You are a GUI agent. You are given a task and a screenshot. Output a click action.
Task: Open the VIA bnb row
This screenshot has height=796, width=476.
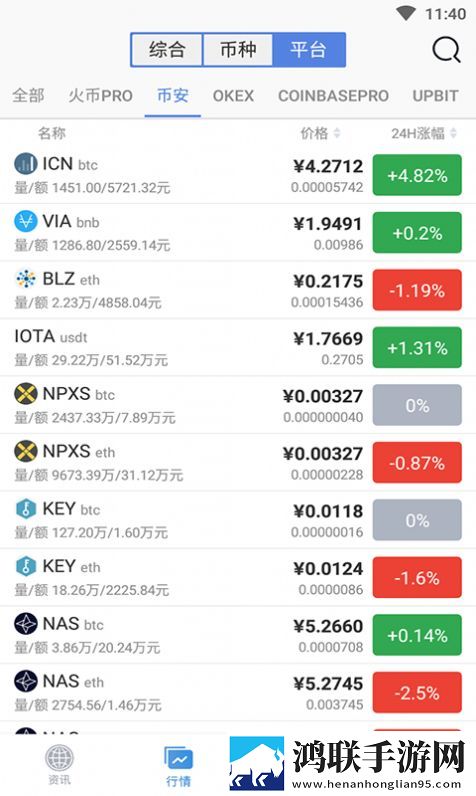click(x=238, y=233)
